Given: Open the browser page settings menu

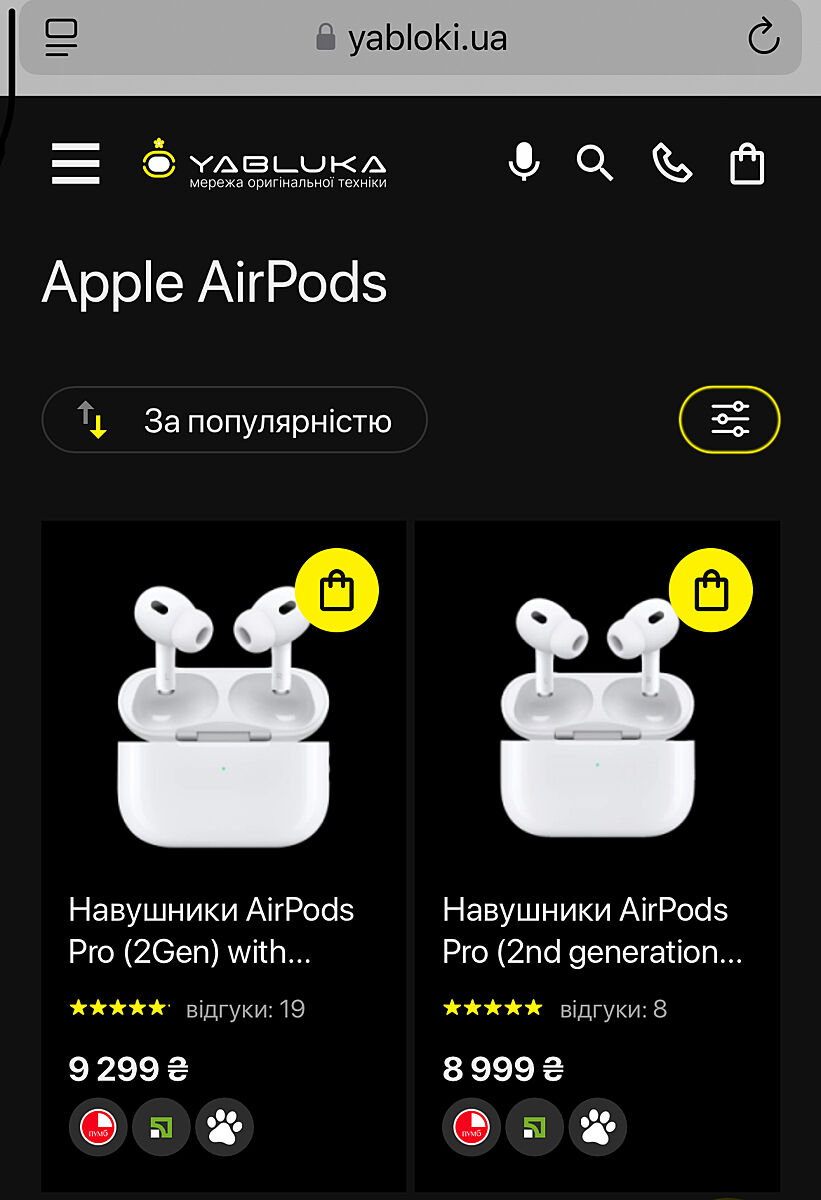Looking at the screenshot, I should [62, 39].
